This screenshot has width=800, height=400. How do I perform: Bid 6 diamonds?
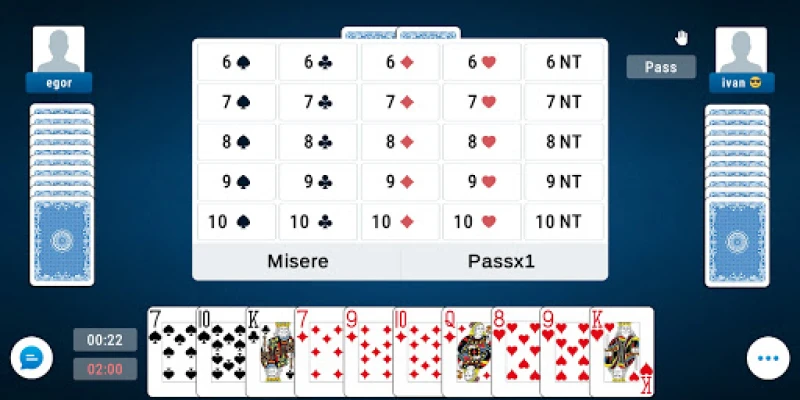pos(400,62)
